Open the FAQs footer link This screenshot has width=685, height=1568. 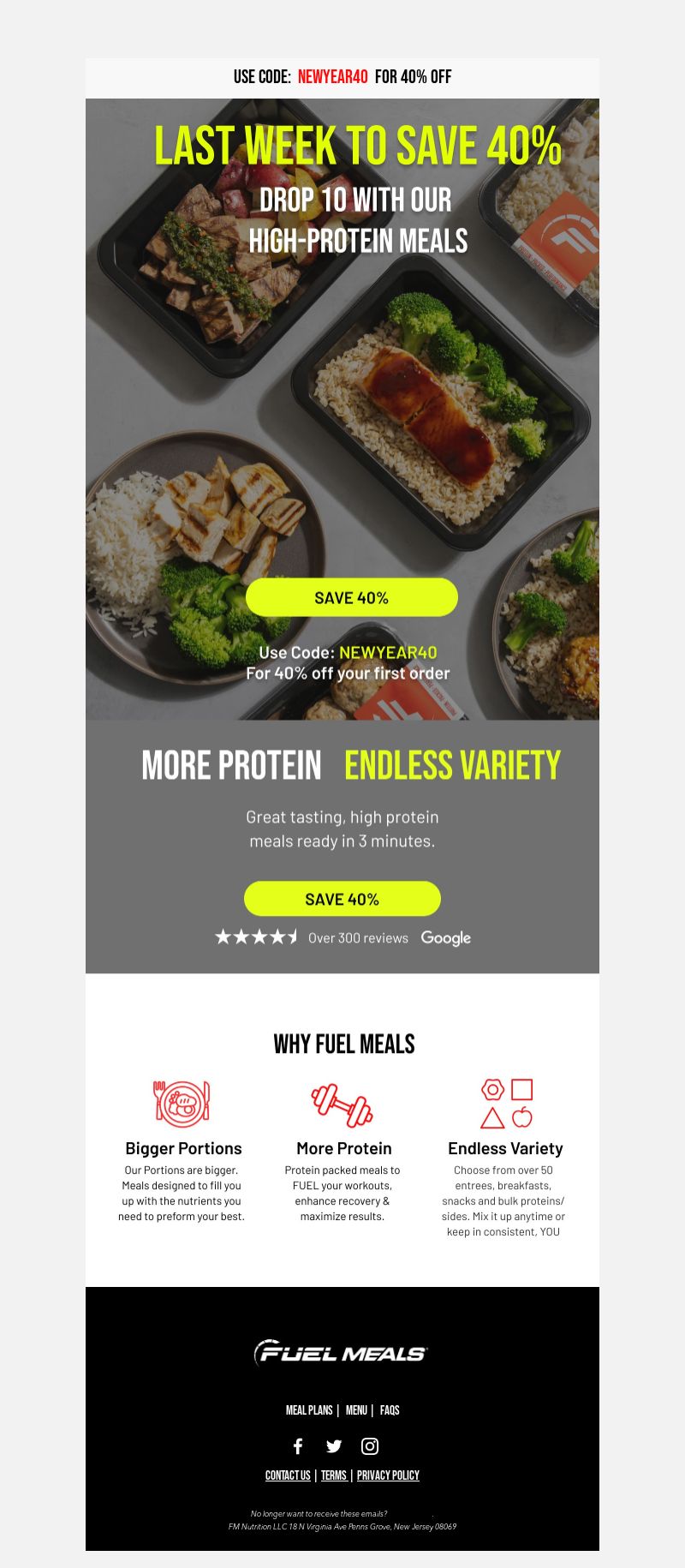tap(390, 1409)
